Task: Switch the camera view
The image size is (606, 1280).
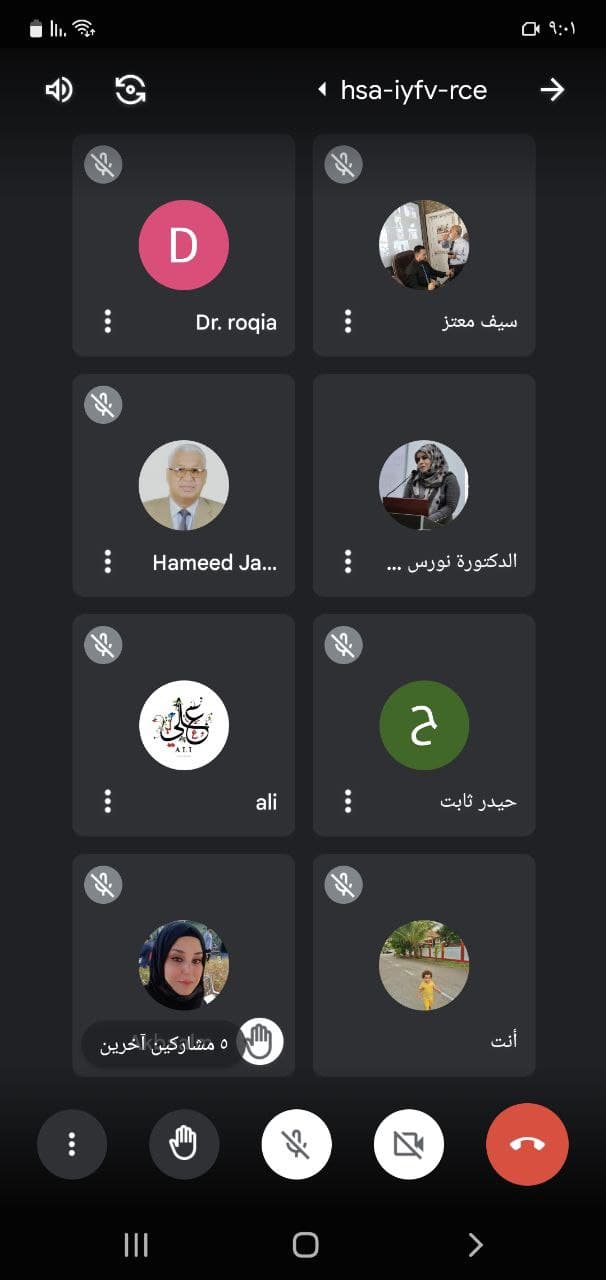Action: pos(131,90)
